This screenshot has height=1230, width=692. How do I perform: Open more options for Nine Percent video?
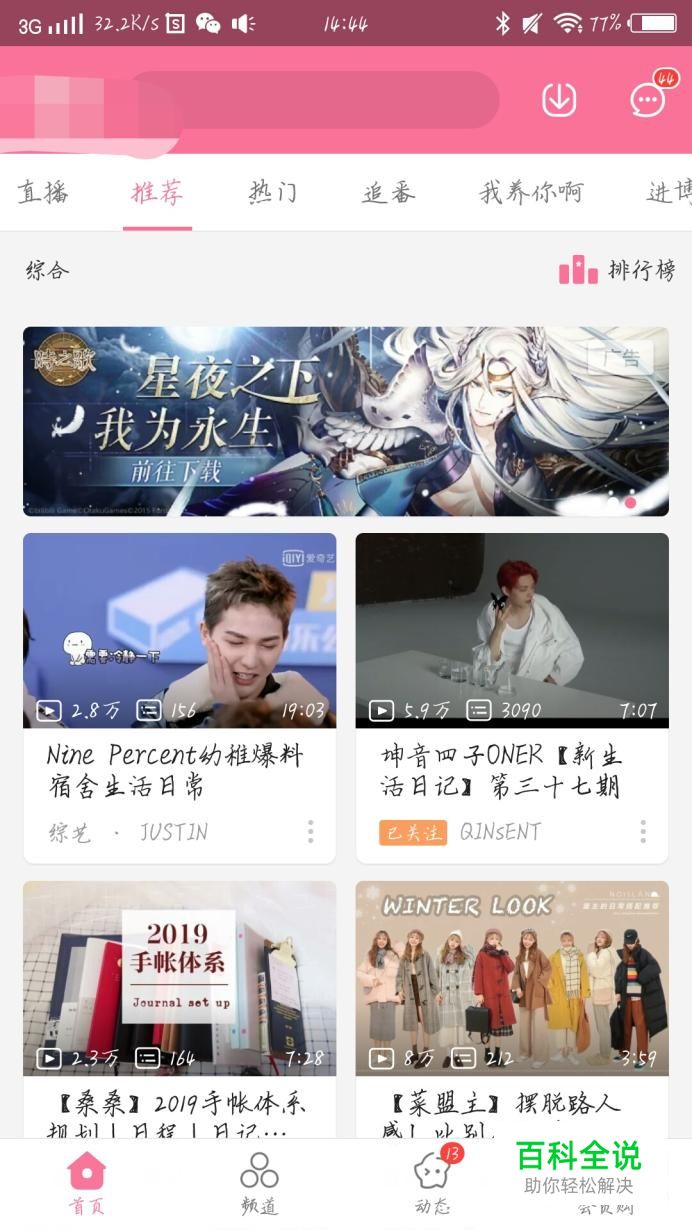(x=311, y=831)
